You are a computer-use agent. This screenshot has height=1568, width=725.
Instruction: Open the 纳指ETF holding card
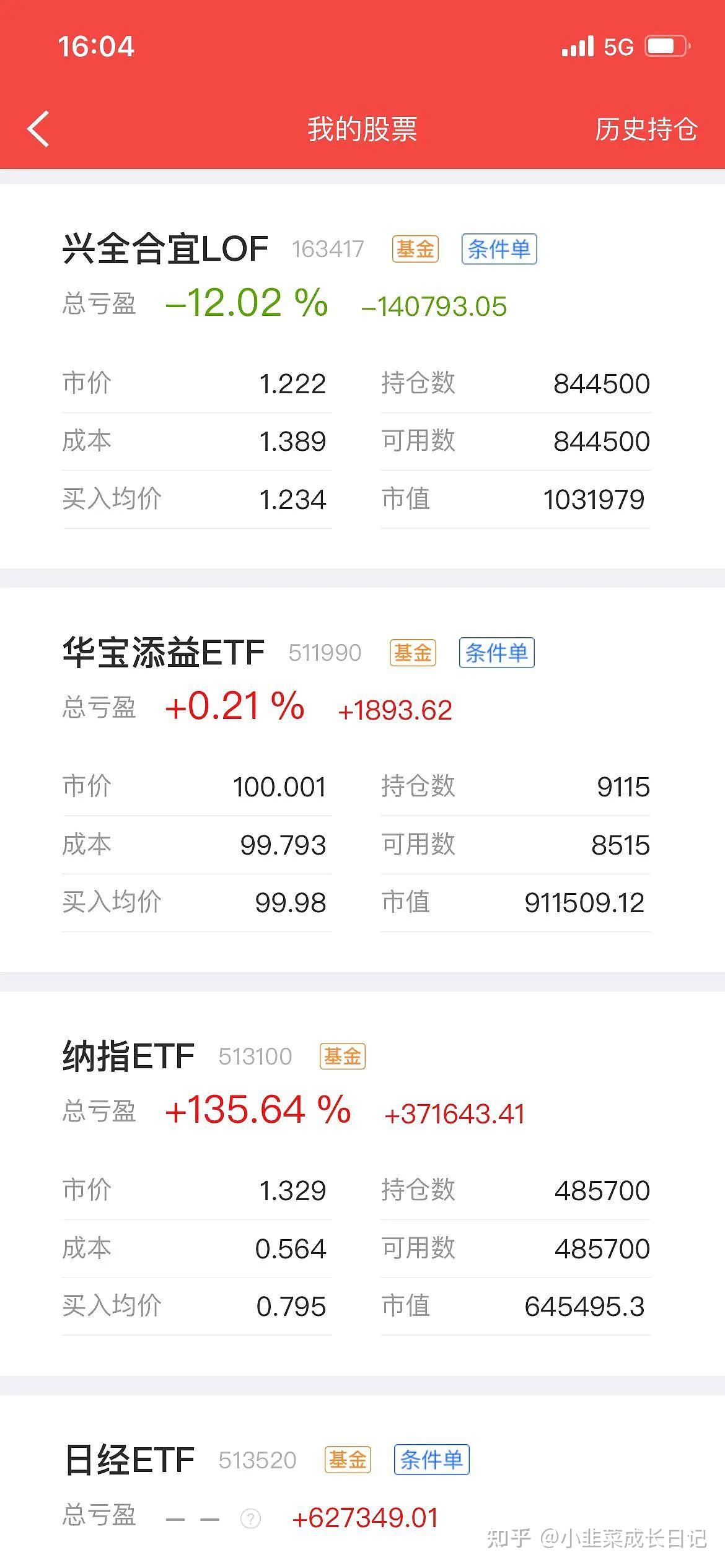(x=128, y=1056)
